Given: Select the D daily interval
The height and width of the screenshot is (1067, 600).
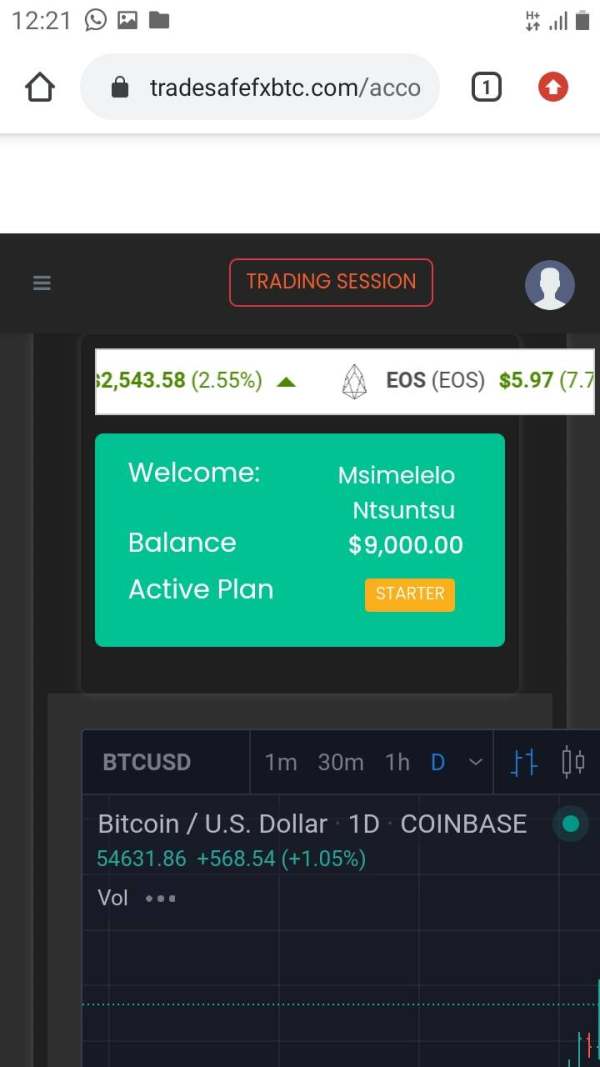Looking at the screenshot, I should point(437,763).
